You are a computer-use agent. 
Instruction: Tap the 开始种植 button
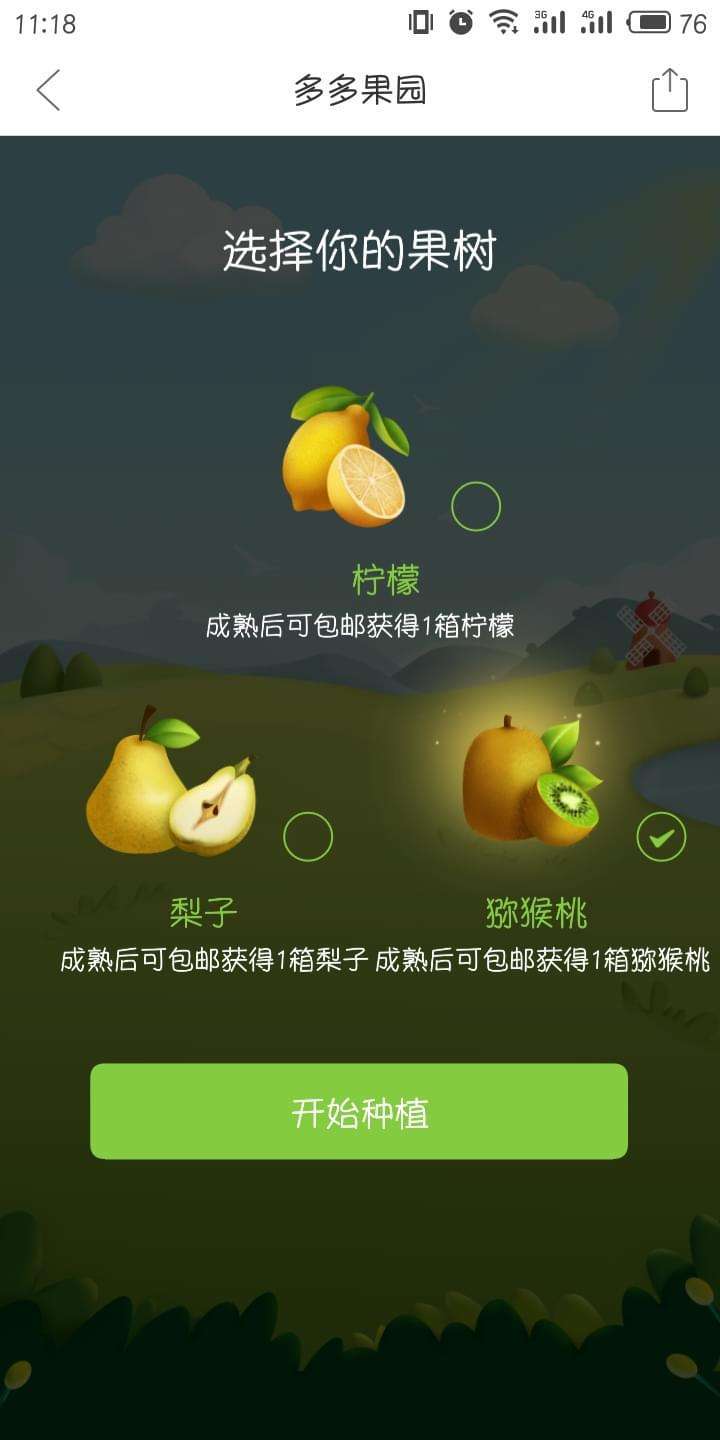pyautogui.click(x=359, y=1112)
